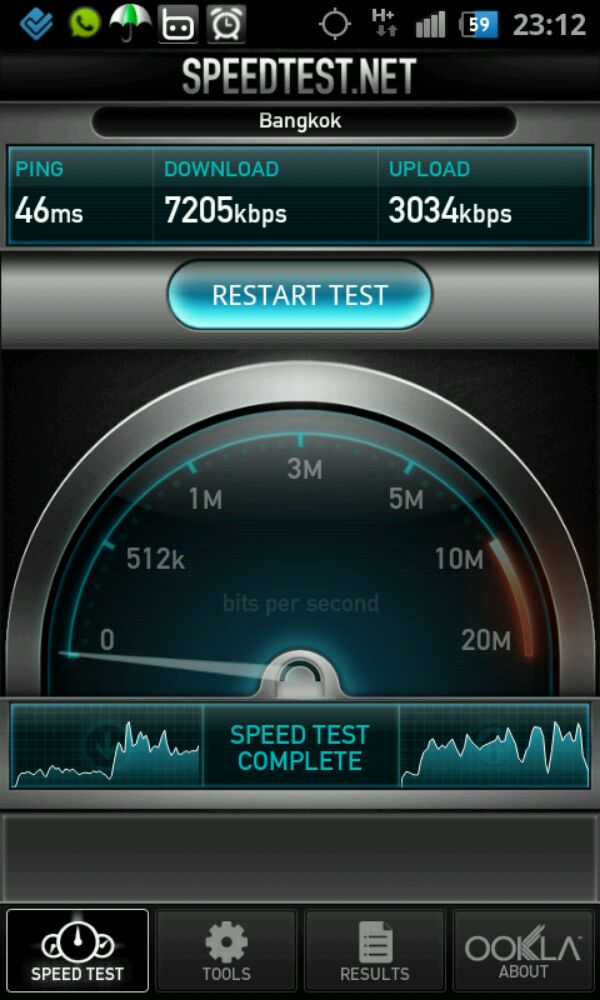This screenshot has height=1000, width=600.
Task: Open the Results tab
Action: pos(374,951)
